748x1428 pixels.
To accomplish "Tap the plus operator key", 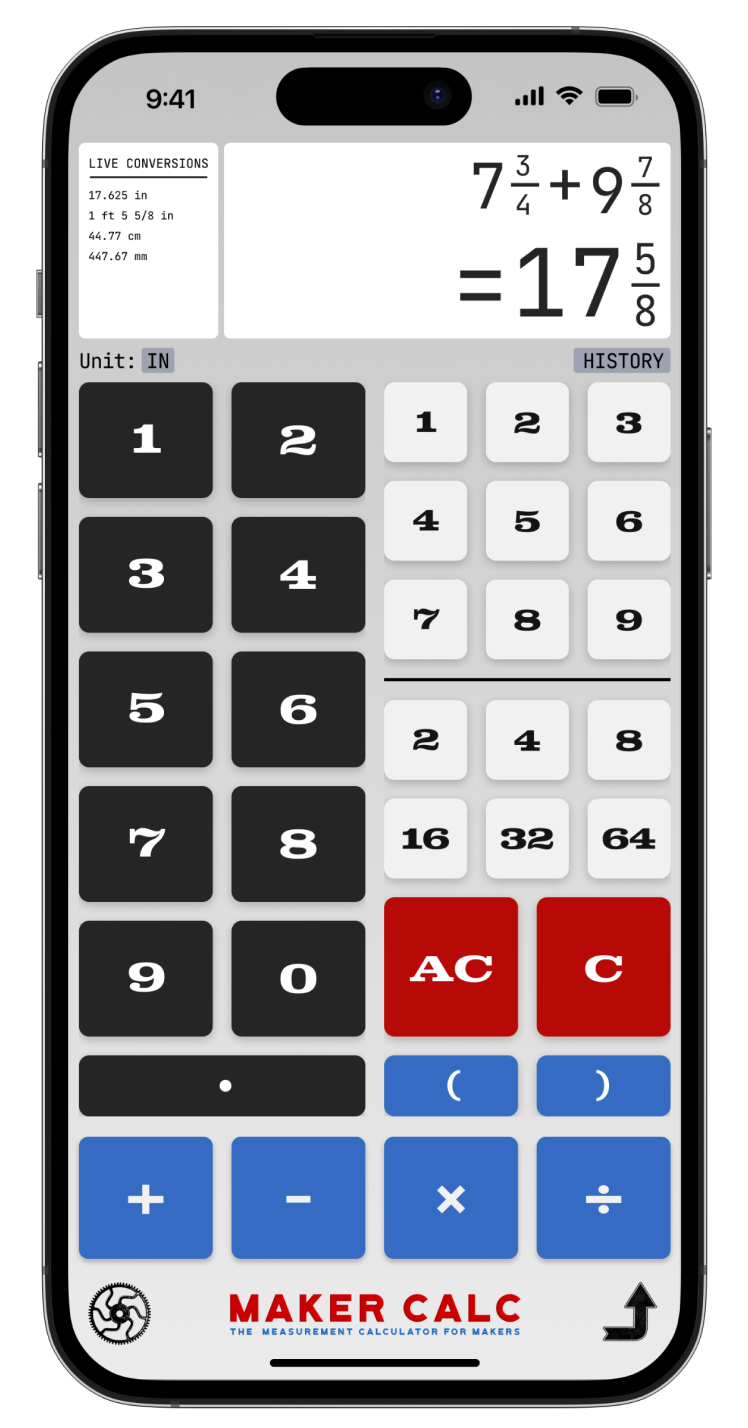I will tap(146, 1198).
